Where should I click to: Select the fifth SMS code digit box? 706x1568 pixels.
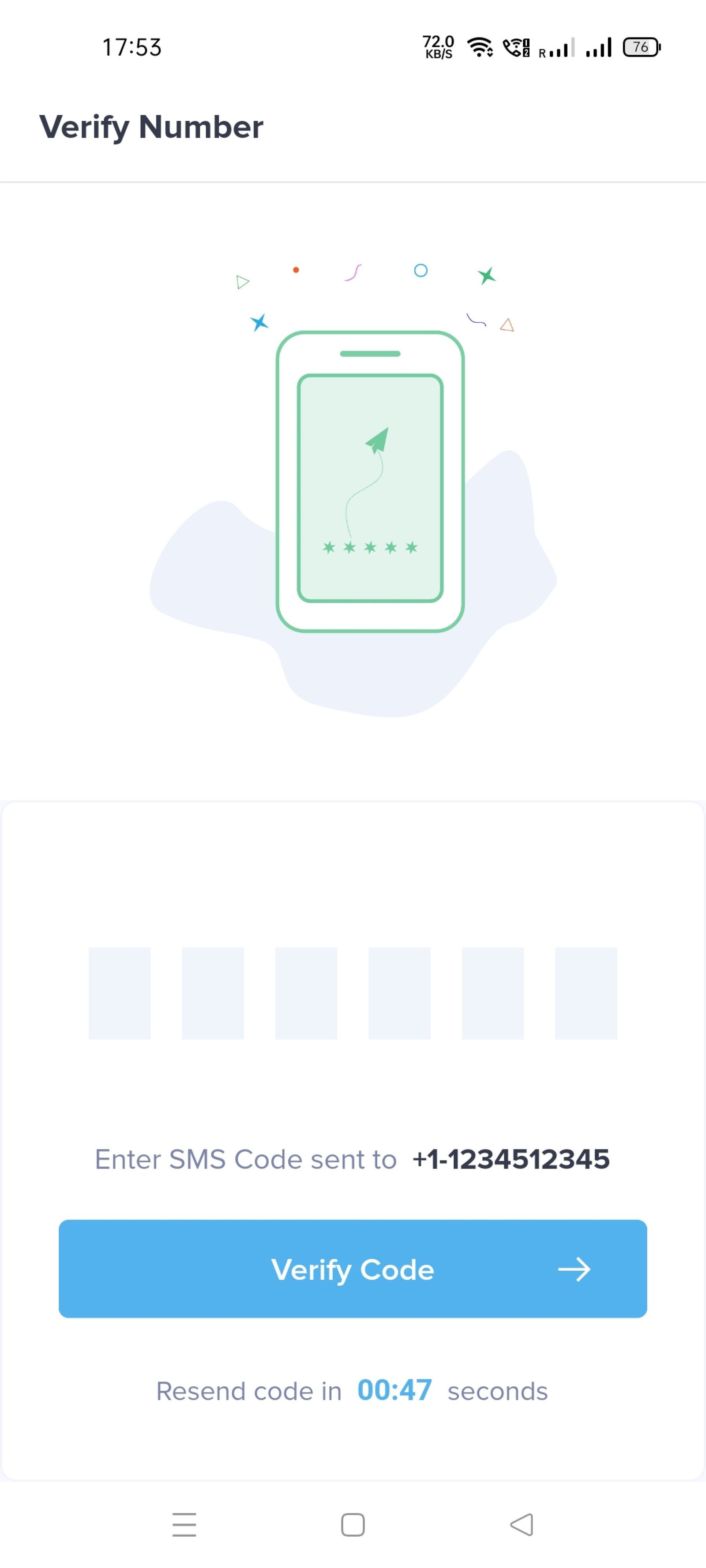pyautogui.click(x=493, y=993)
